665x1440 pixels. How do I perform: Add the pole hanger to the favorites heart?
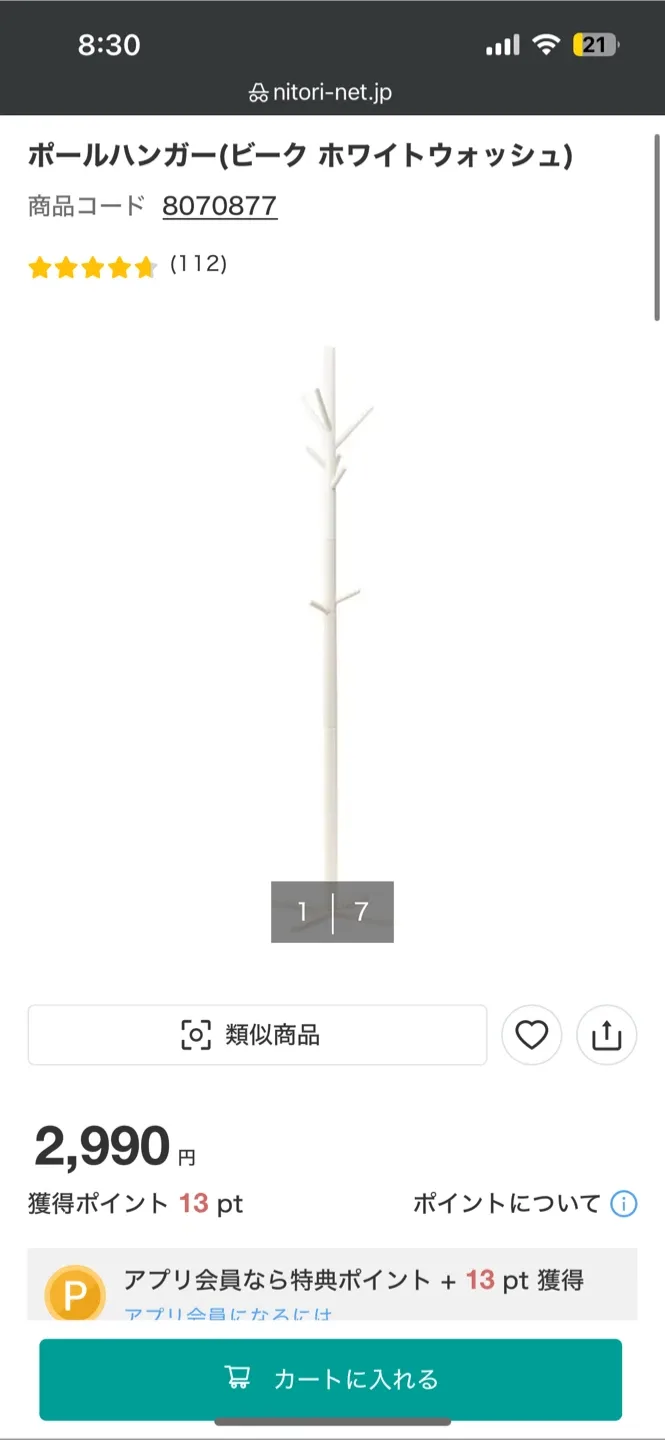pos(531,1035)
